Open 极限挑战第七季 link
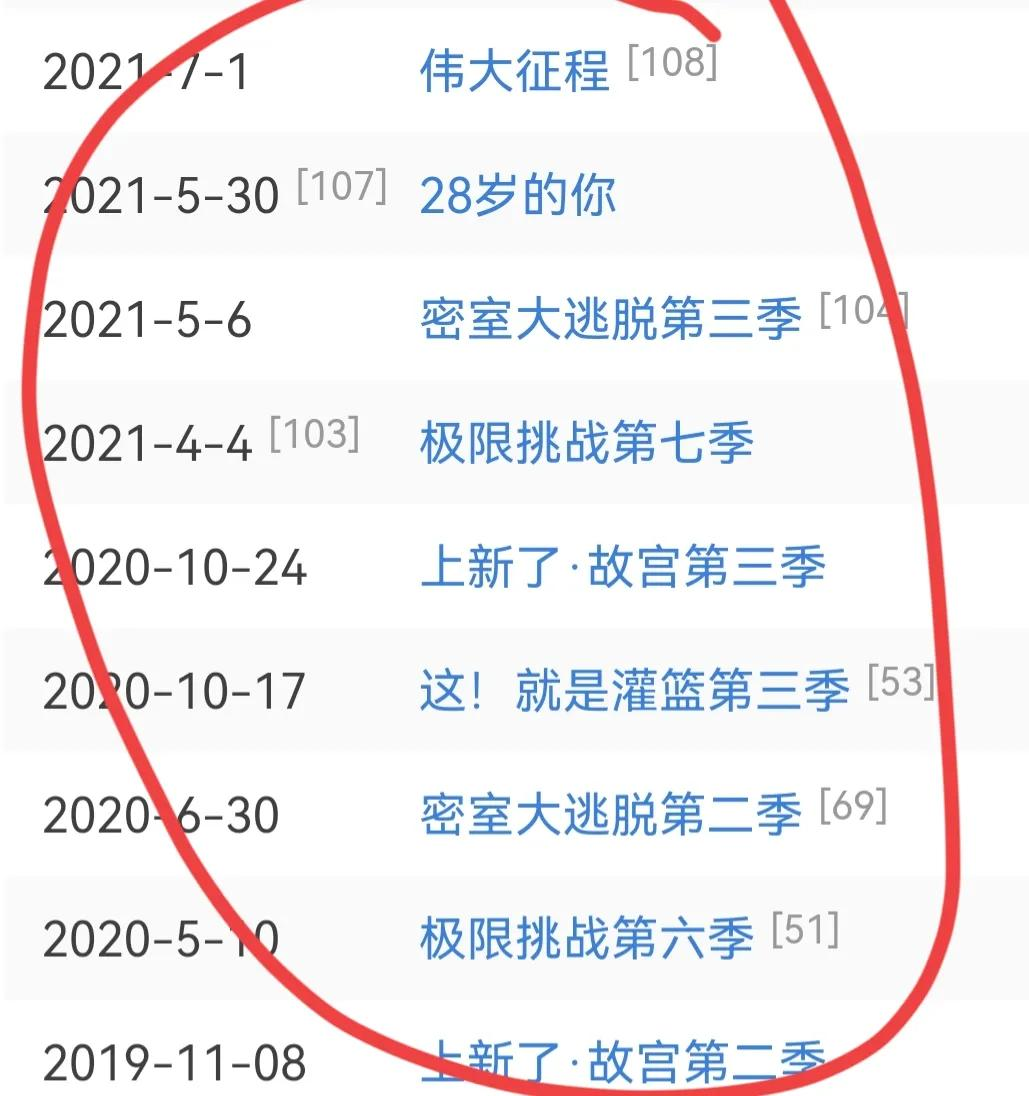 click(x=586, y=444)
